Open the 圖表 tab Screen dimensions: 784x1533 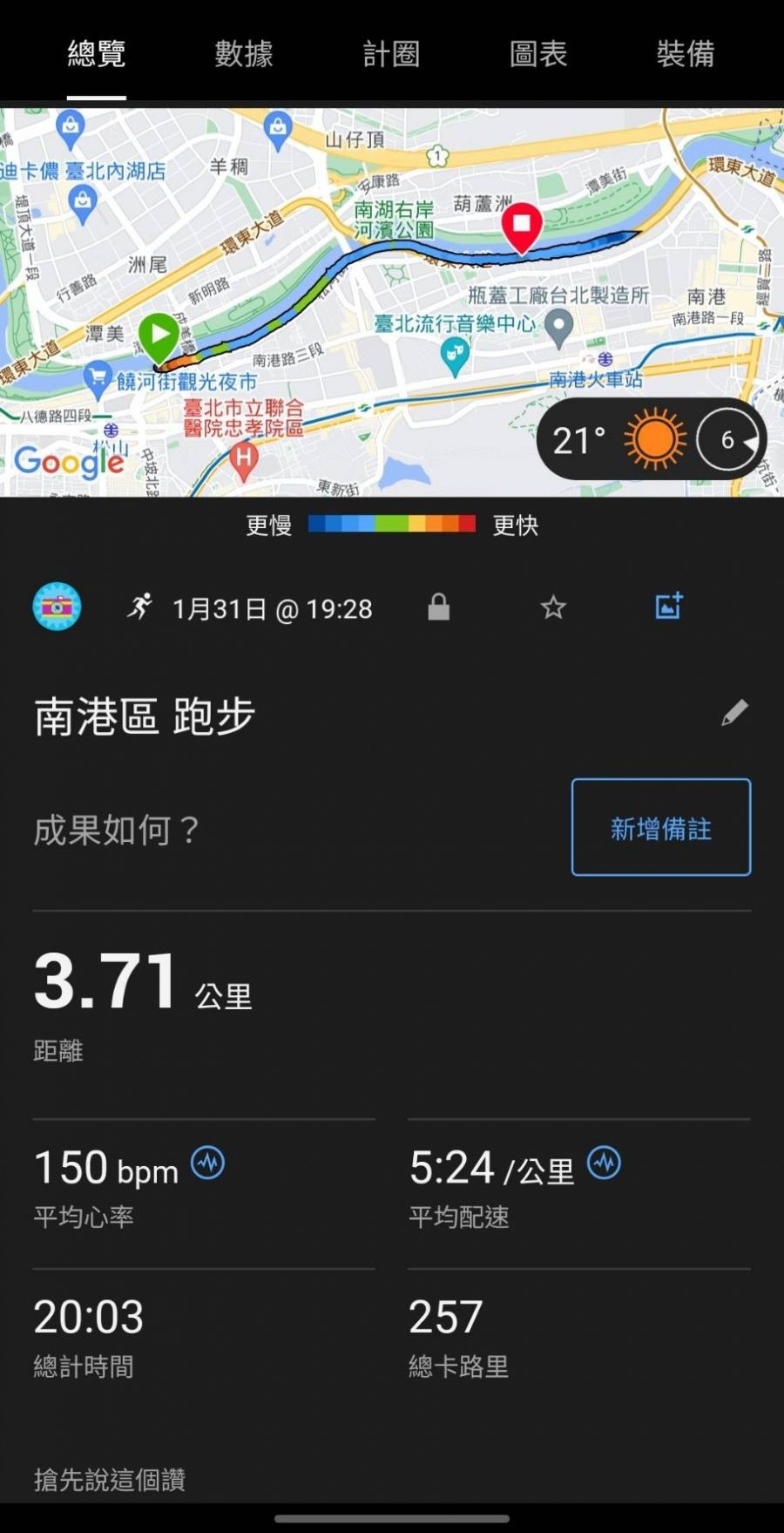tap(538, 54)
